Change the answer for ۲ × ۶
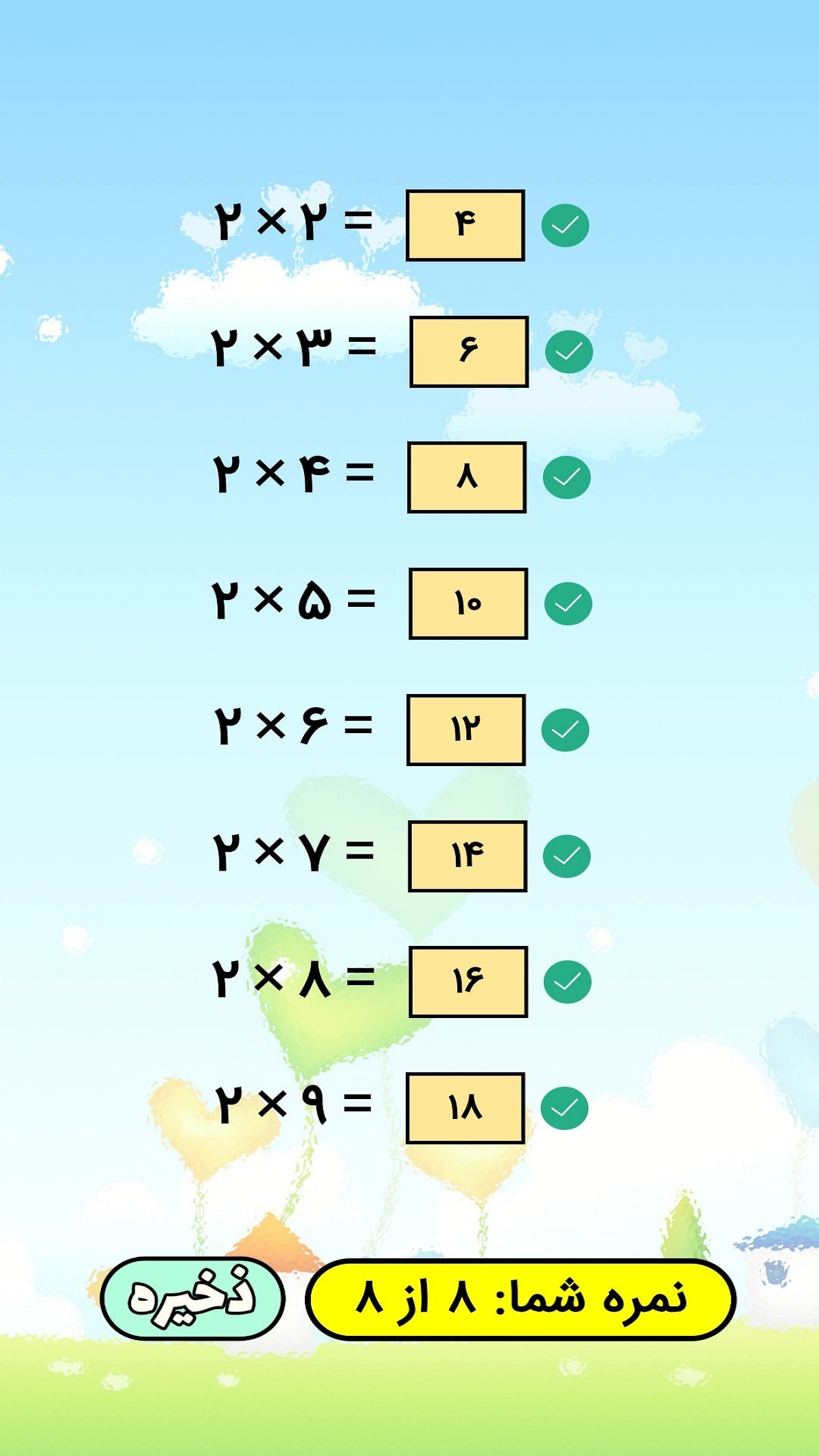819x1456 pixels. point(466,730)
